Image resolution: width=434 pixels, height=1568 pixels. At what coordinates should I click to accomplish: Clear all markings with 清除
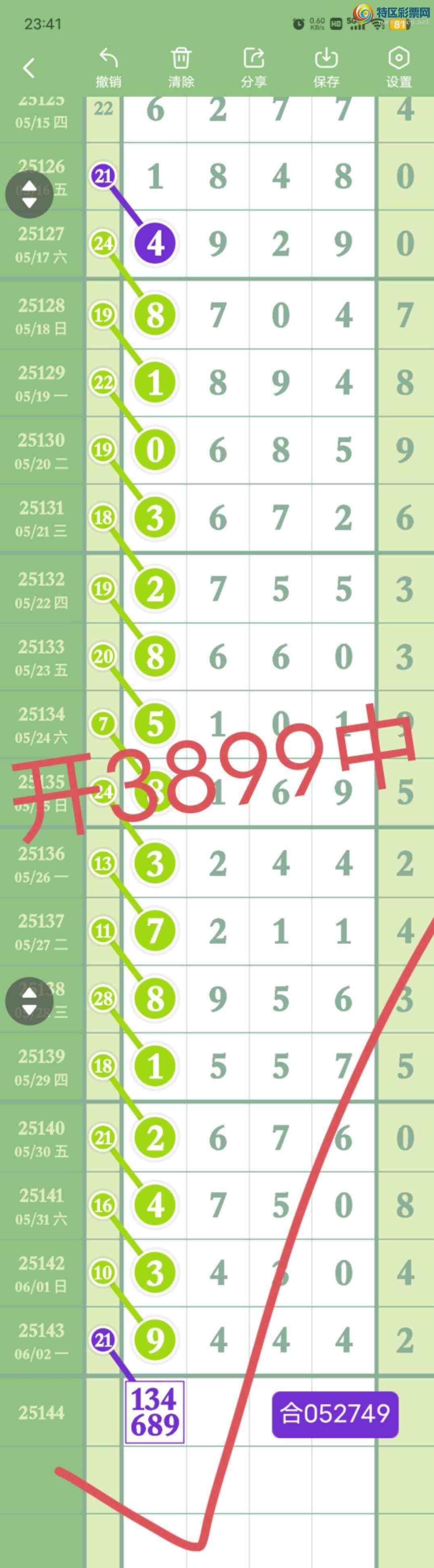pyautogui.click(x=181, y=68)
